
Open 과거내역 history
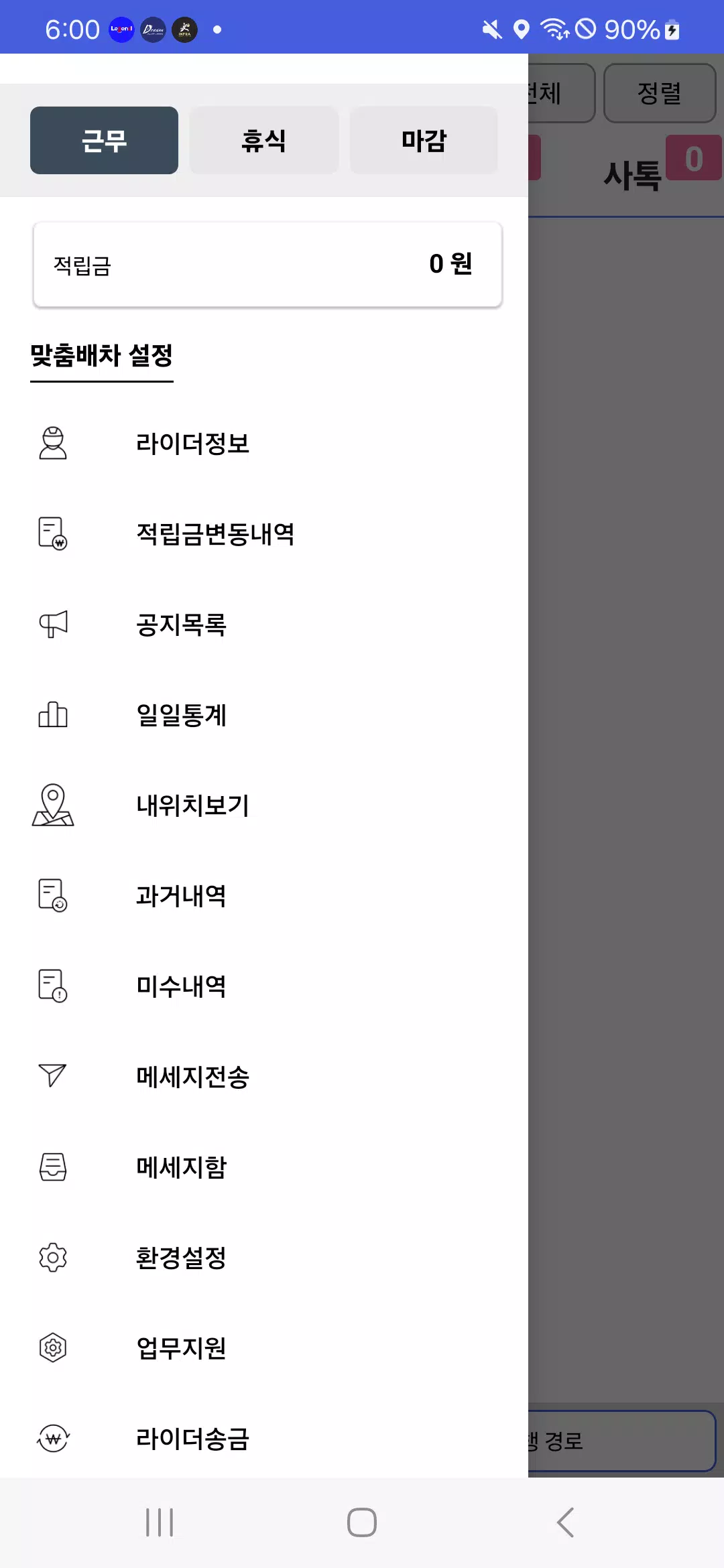tap(264, 896)
